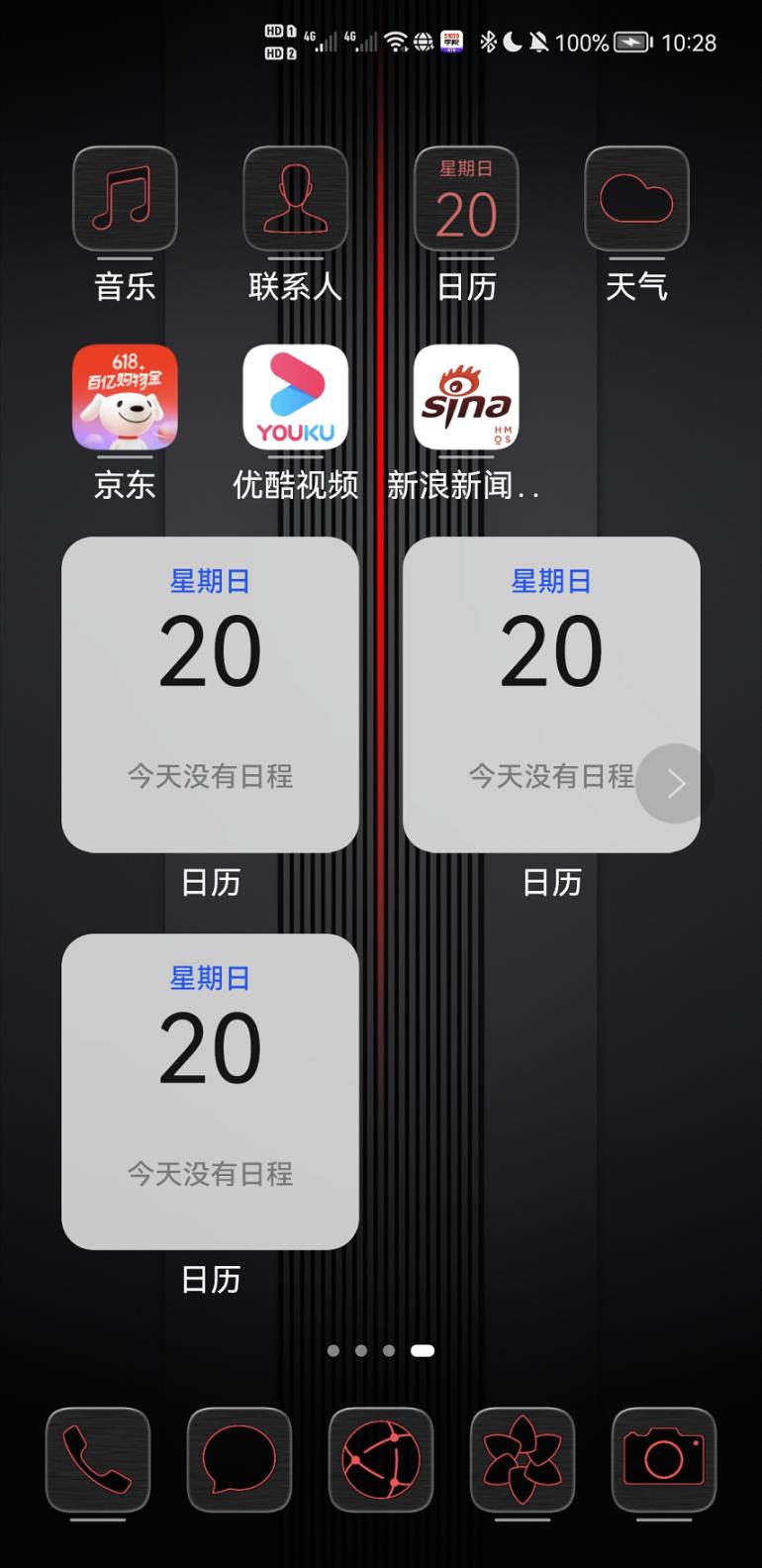Image resolution: width=762 pixels, height=1568 pixels.
Task: Launch Calendar from its 日历 app icon
Action: coord(465,198)
